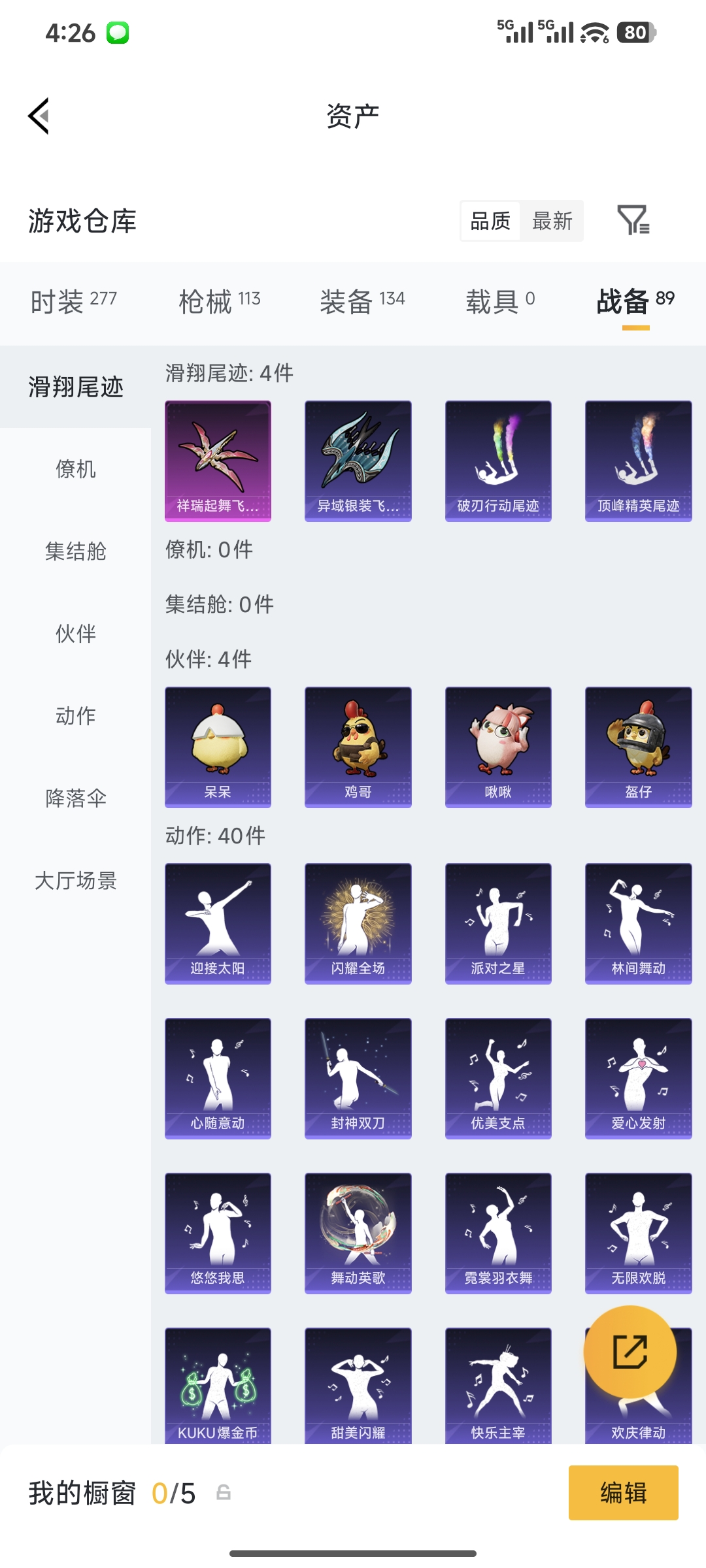The height and width of the screenshot is (1568, 706).
Task: Select the 异域银装飞 glide trail item
Action: pos(358,459)
